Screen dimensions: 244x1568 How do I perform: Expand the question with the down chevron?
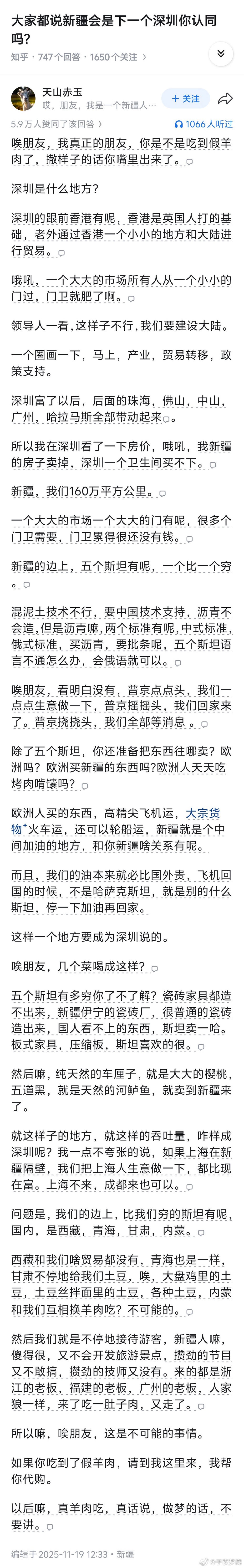click(x=221, y=54)
